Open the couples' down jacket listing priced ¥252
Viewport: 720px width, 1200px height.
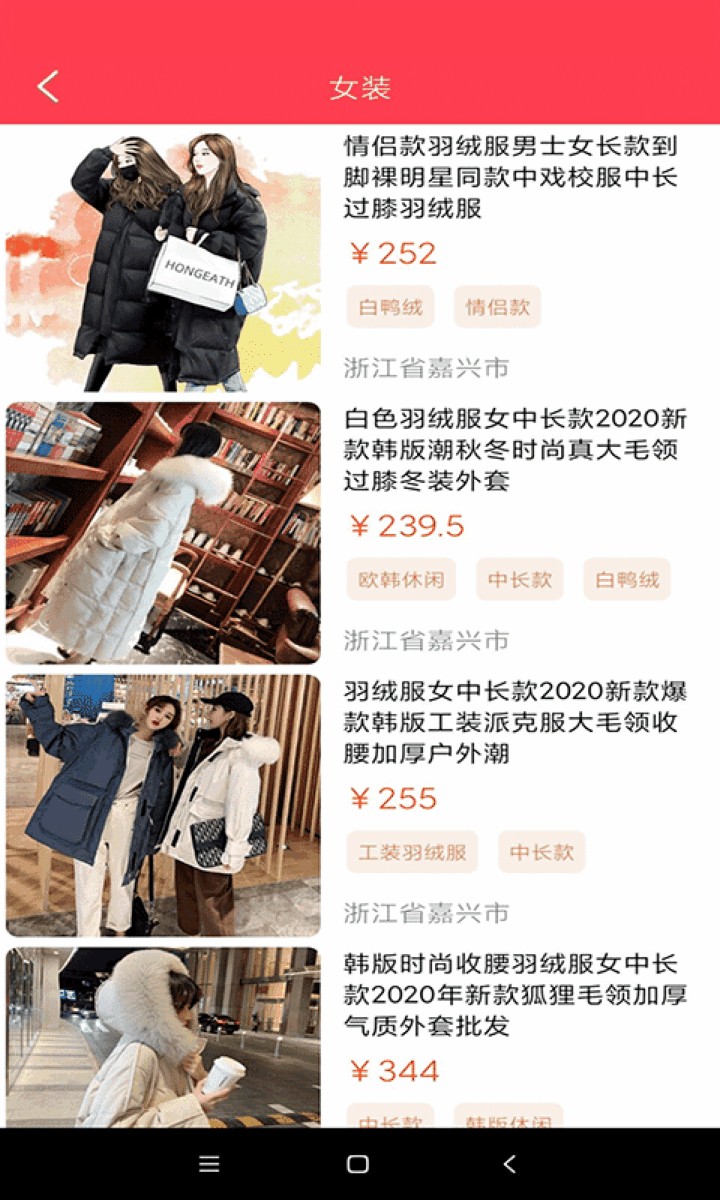[x=510, y=177]
